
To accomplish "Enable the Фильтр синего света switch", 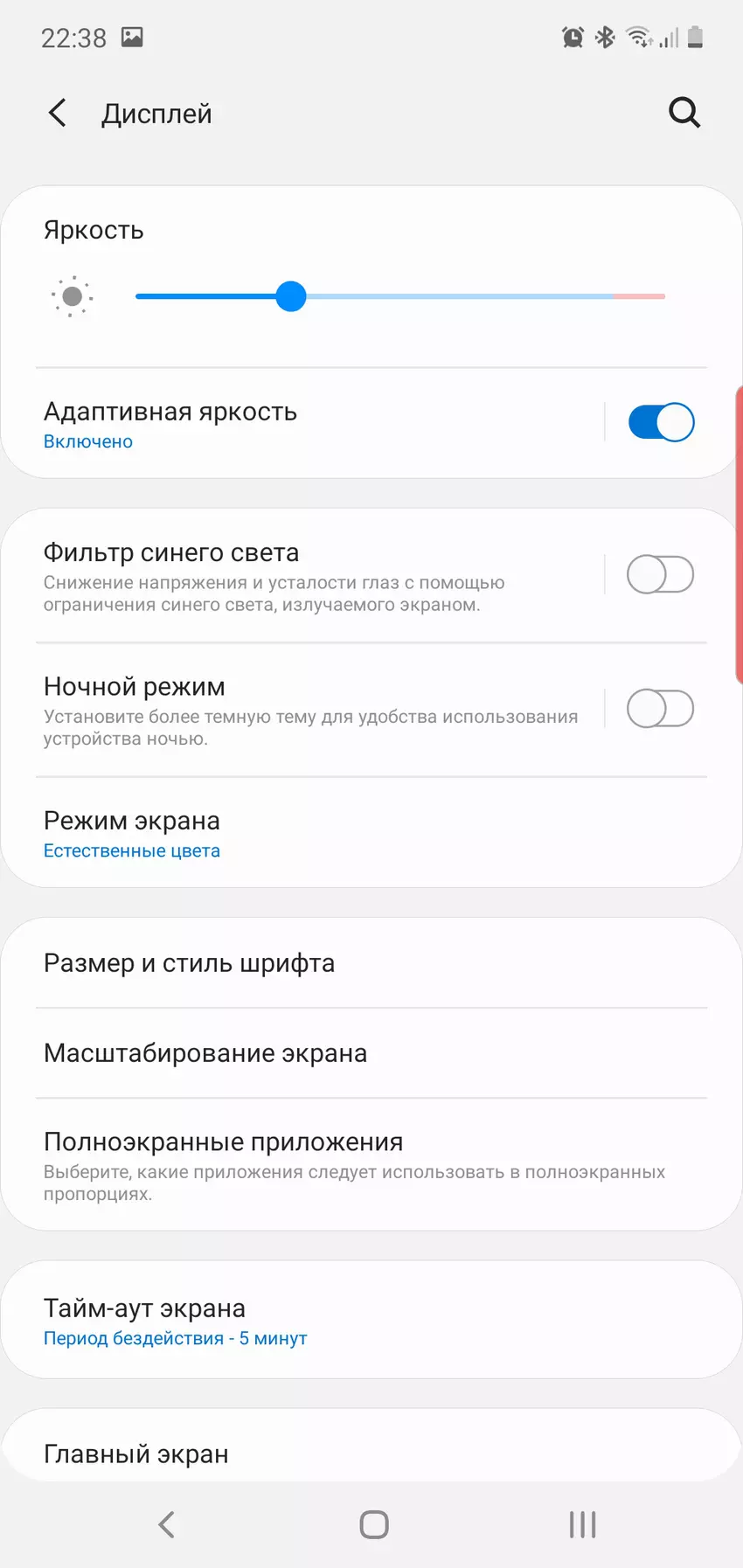I will [661, 575].
